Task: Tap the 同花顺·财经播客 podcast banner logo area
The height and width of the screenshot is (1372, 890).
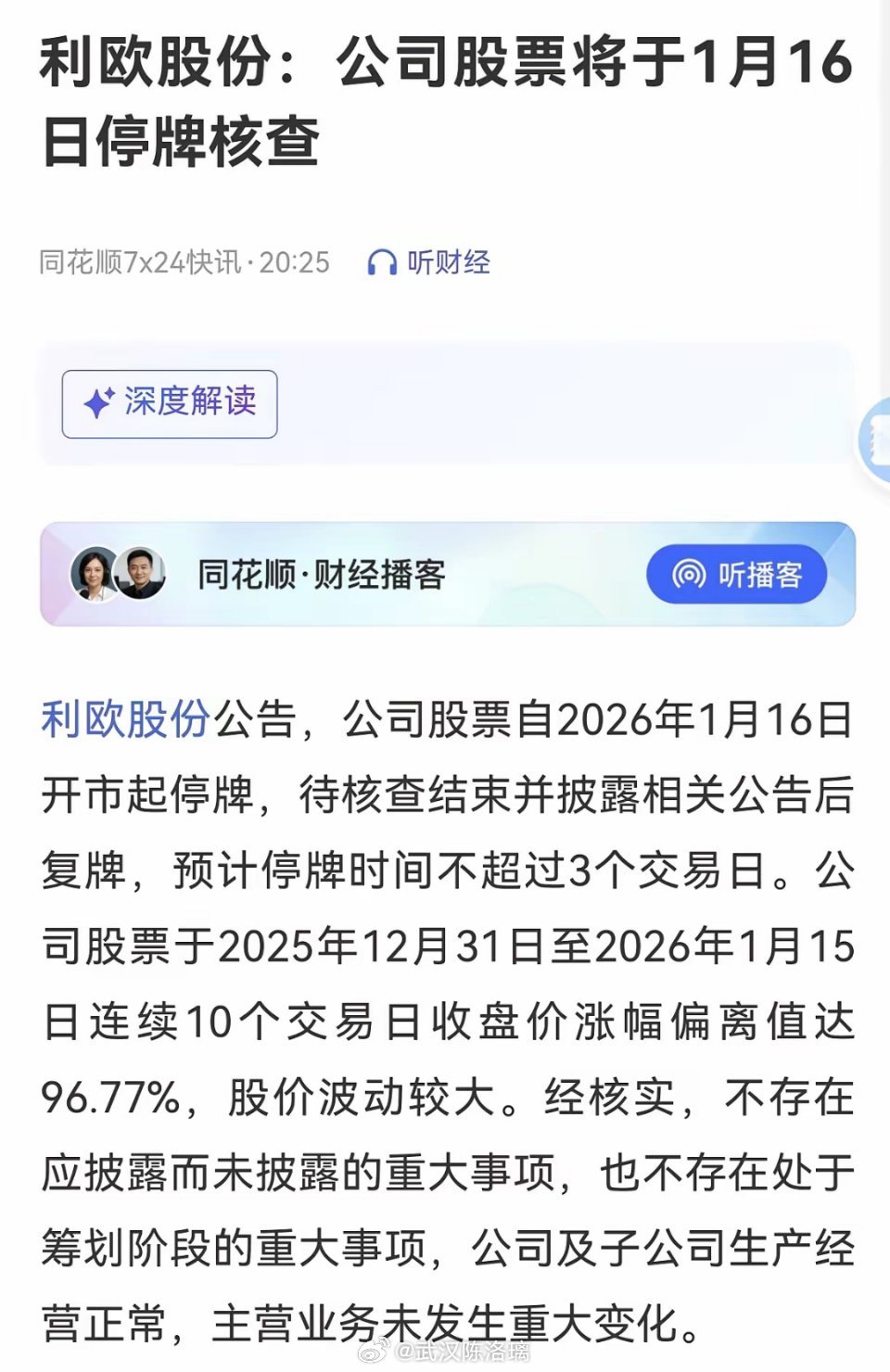Action: point(320,574)
